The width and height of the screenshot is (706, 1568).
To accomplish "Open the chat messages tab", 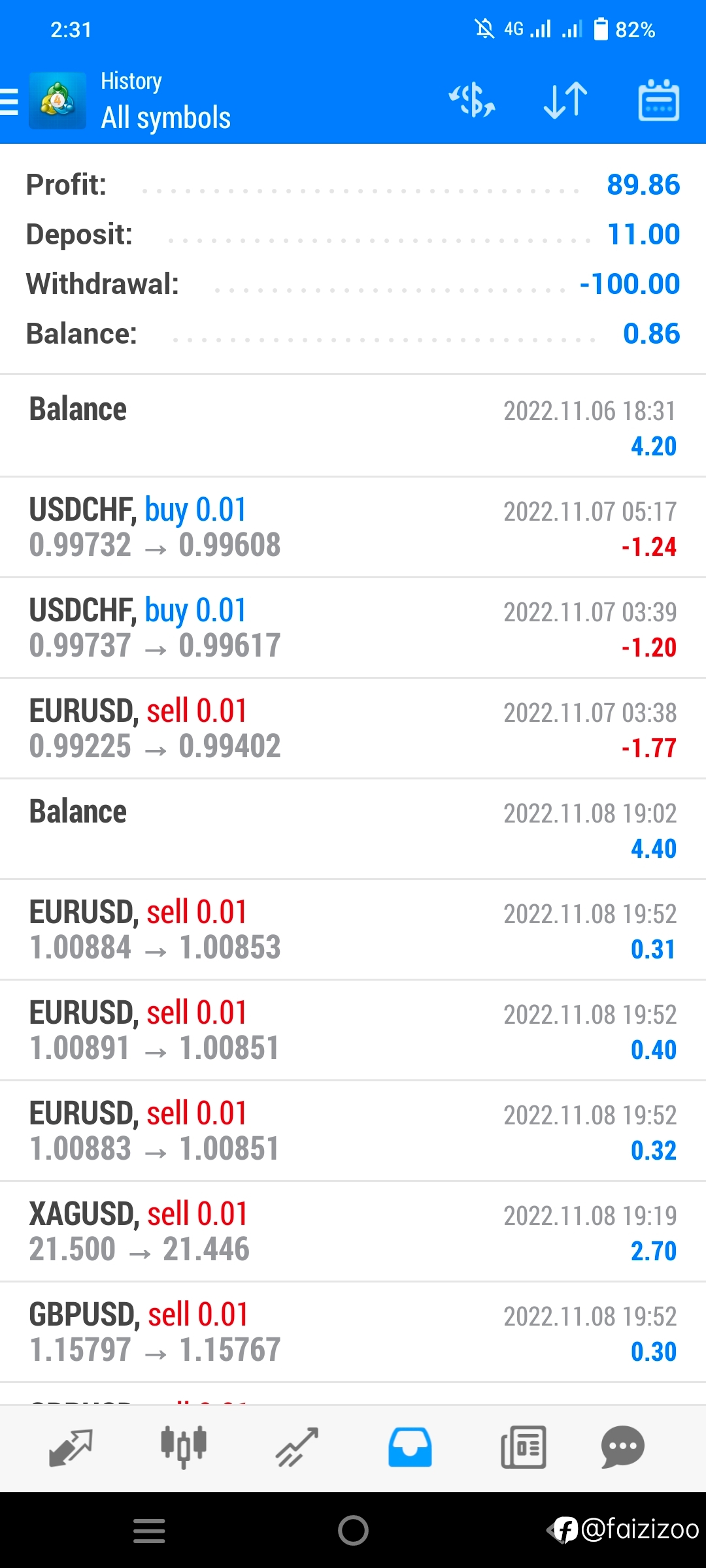I will coord(622,1448).
